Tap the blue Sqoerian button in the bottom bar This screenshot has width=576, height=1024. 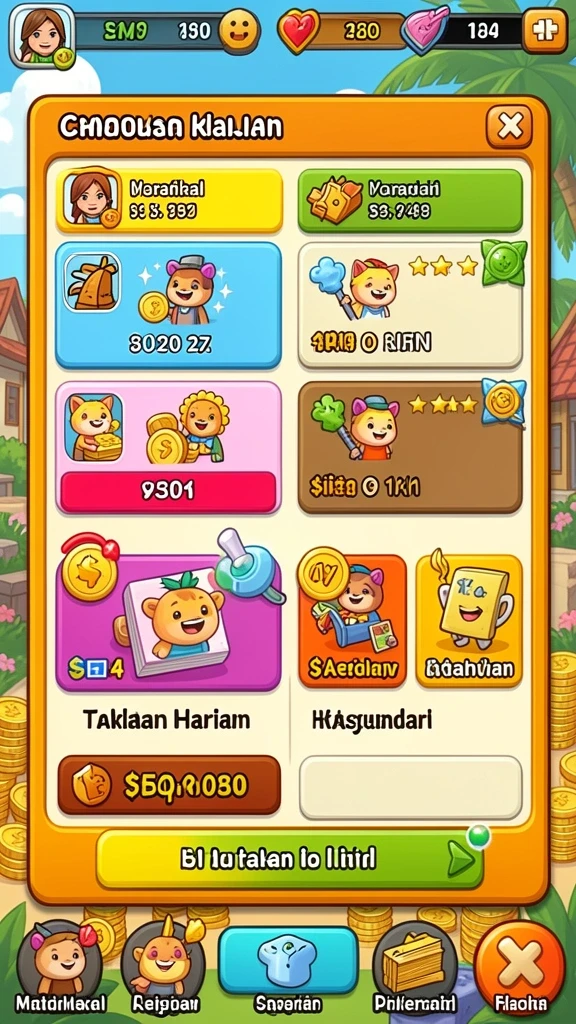[x=288, y=969]
